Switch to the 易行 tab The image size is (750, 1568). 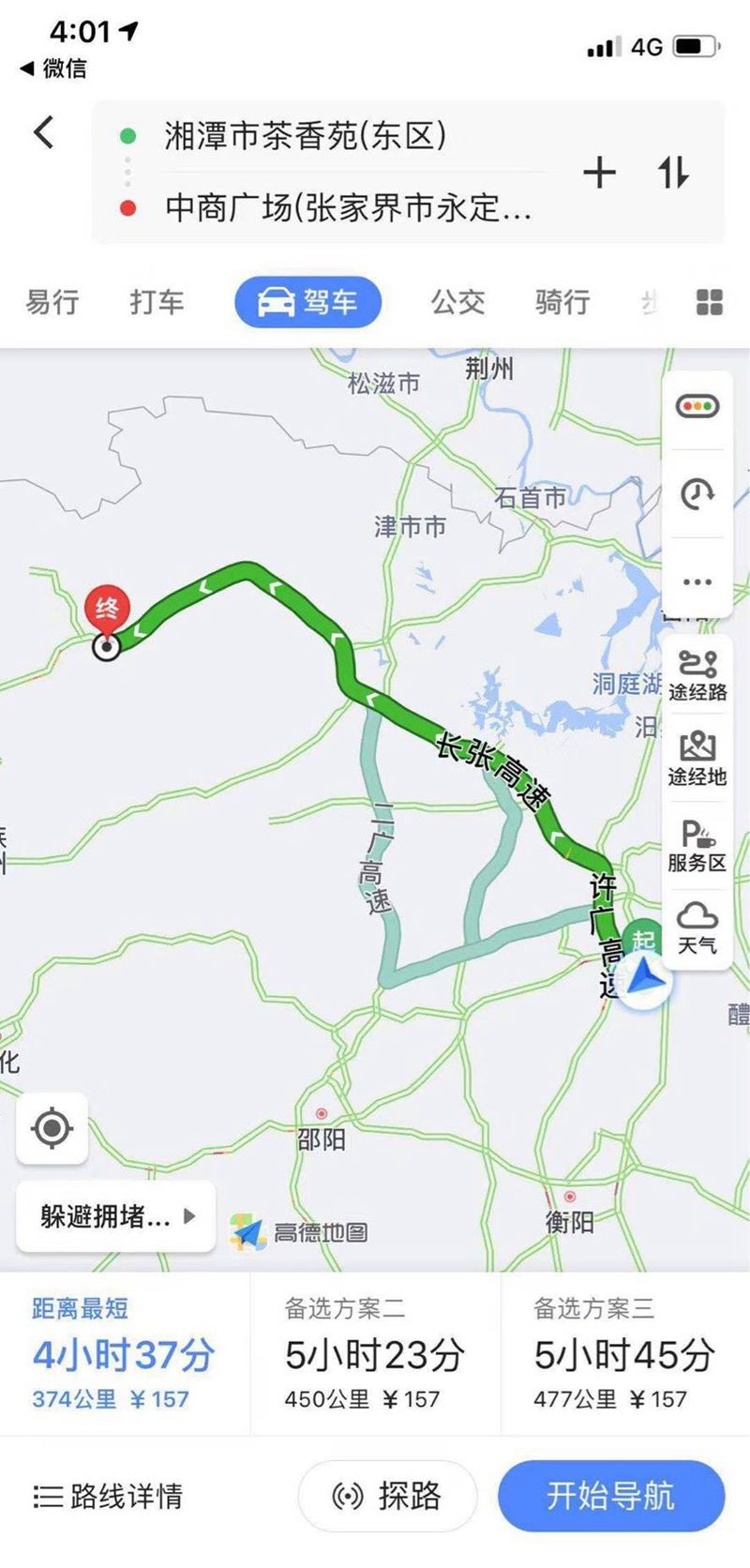(52, 302)
